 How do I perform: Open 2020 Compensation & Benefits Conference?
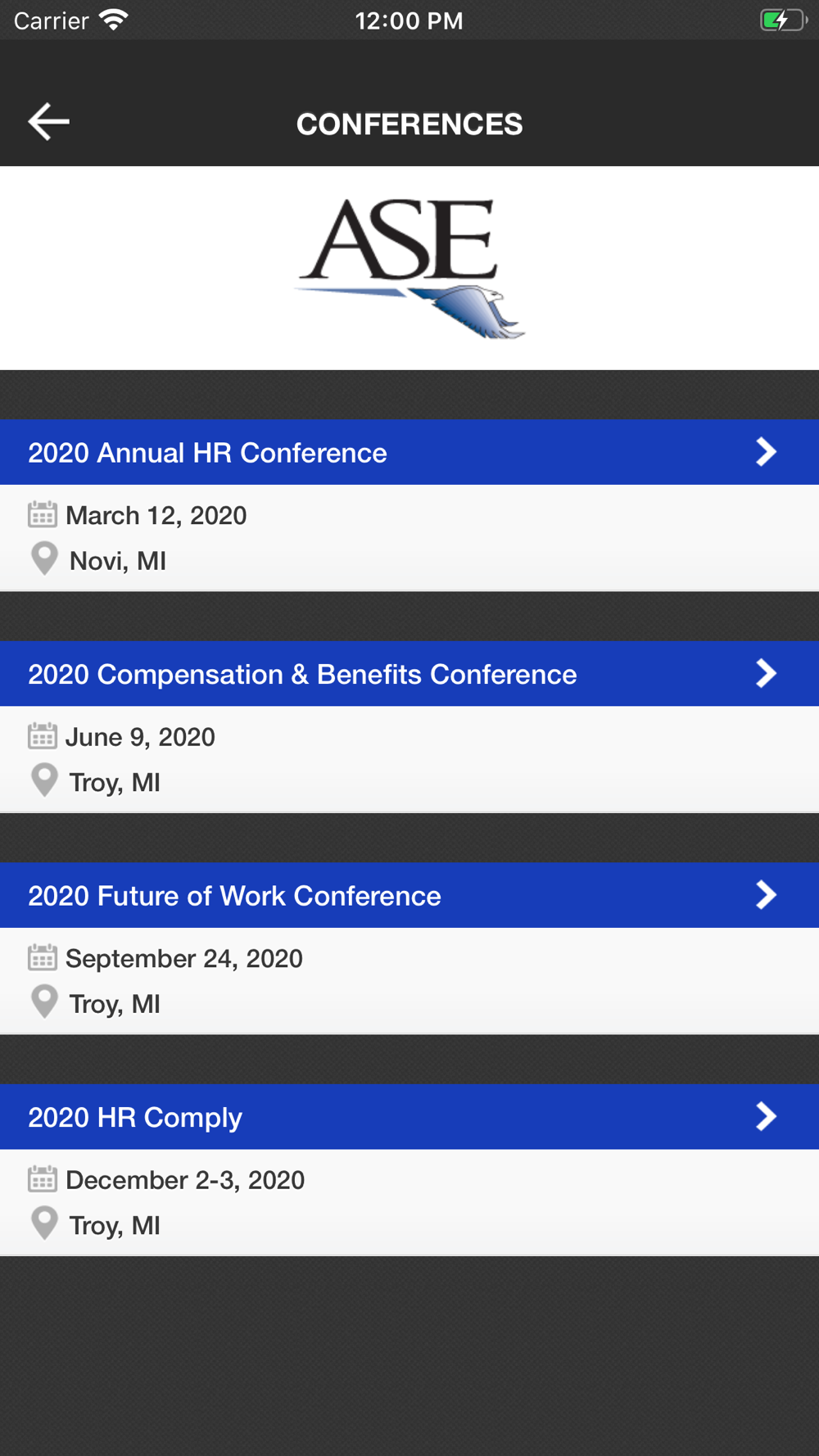point(409,674)
